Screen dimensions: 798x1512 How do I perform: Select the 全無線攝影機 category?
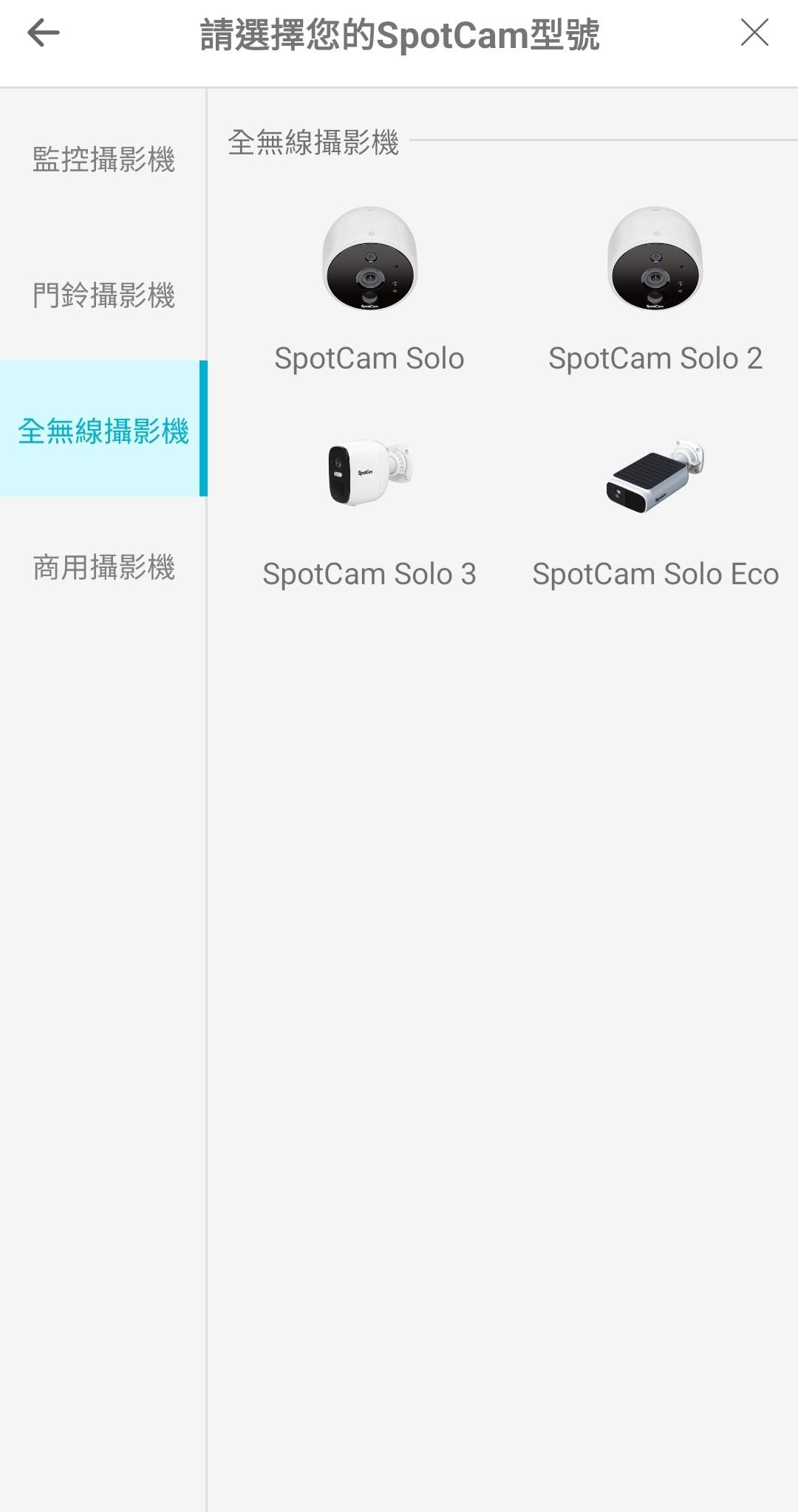(x=103, y=430)
